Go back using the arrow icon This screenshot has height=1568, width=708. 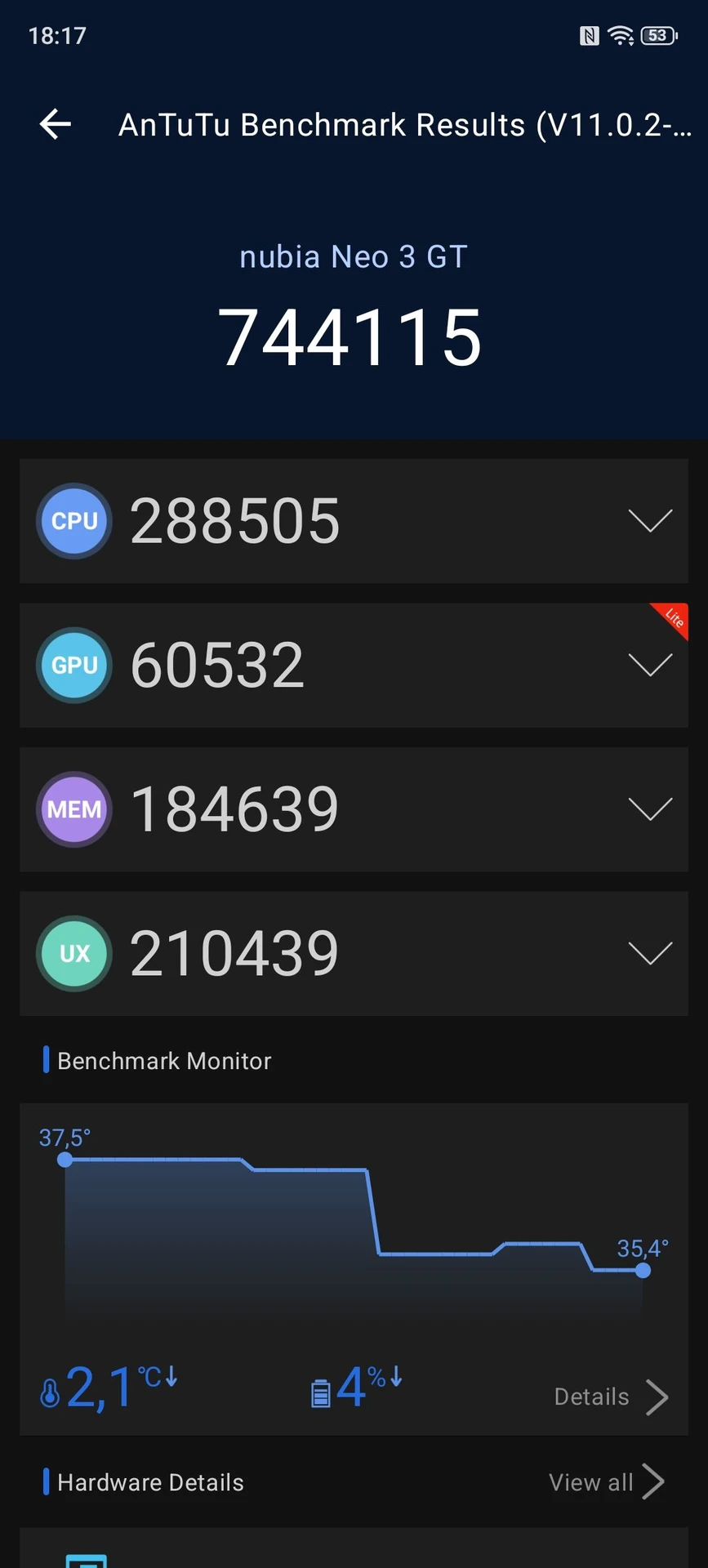(56, 124)
